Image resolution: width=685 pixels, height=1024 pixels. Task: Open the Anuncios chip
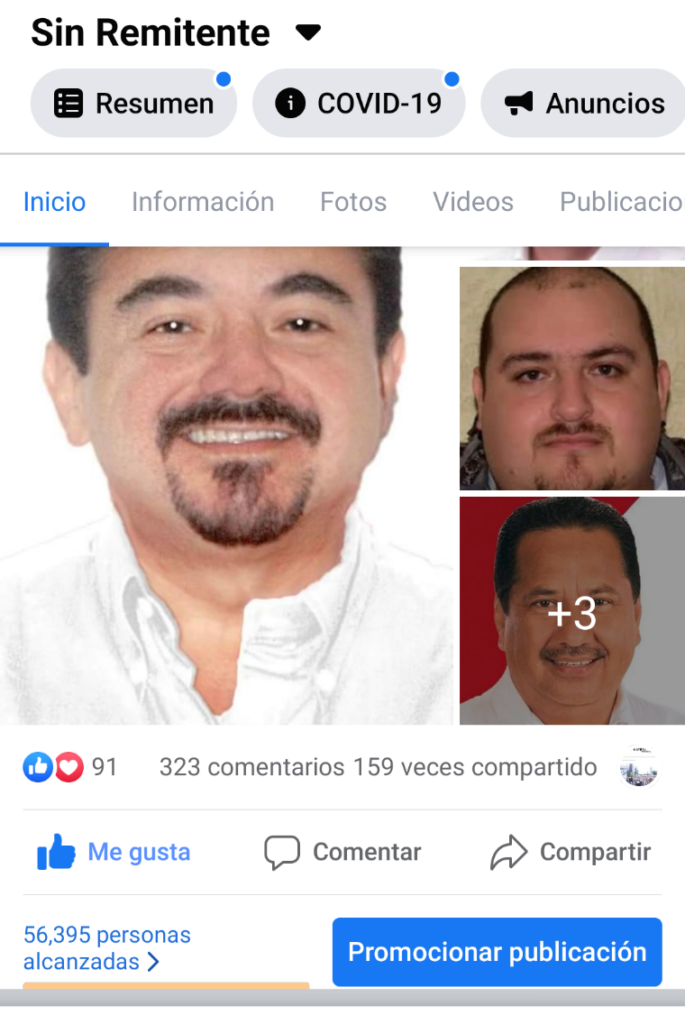[585, 103]
